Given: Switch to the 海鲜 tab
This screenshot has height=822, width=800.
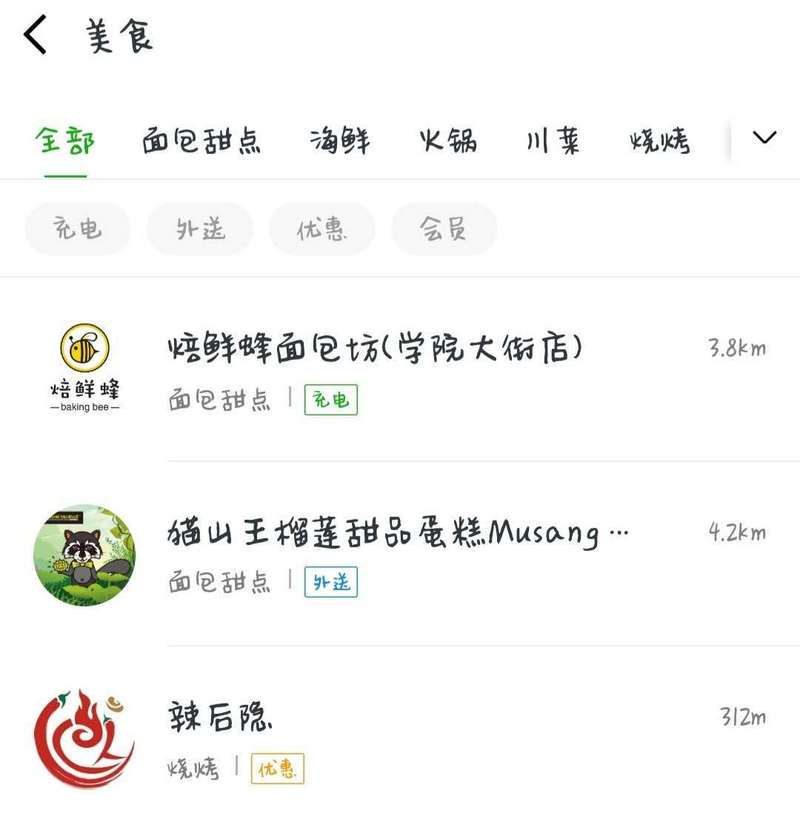Looking at the screenshot, I should pos(340,141).
